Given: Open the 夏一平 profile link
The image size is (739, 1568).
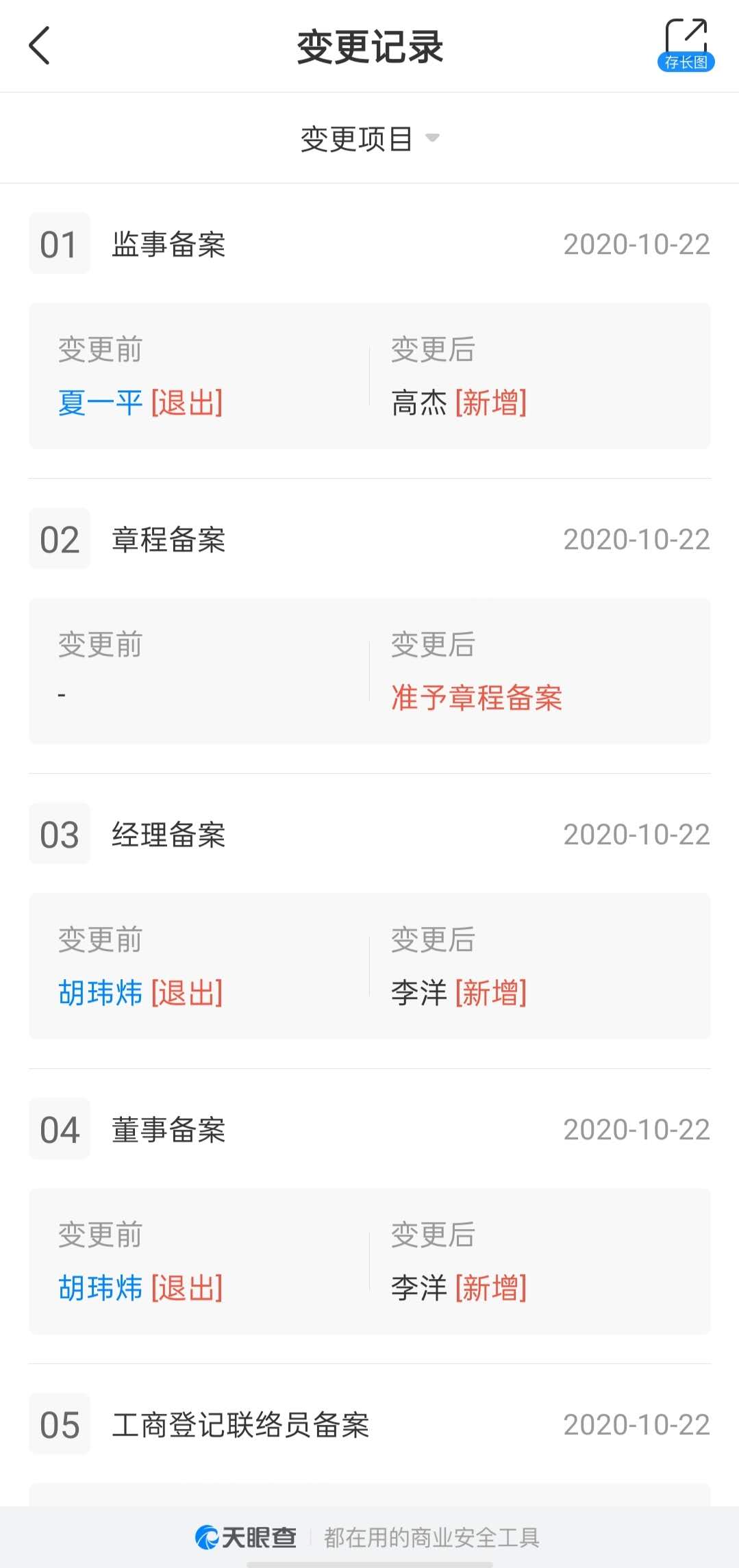Looking at the screenshot, I should pyautogui.click(x=100, y=403).
